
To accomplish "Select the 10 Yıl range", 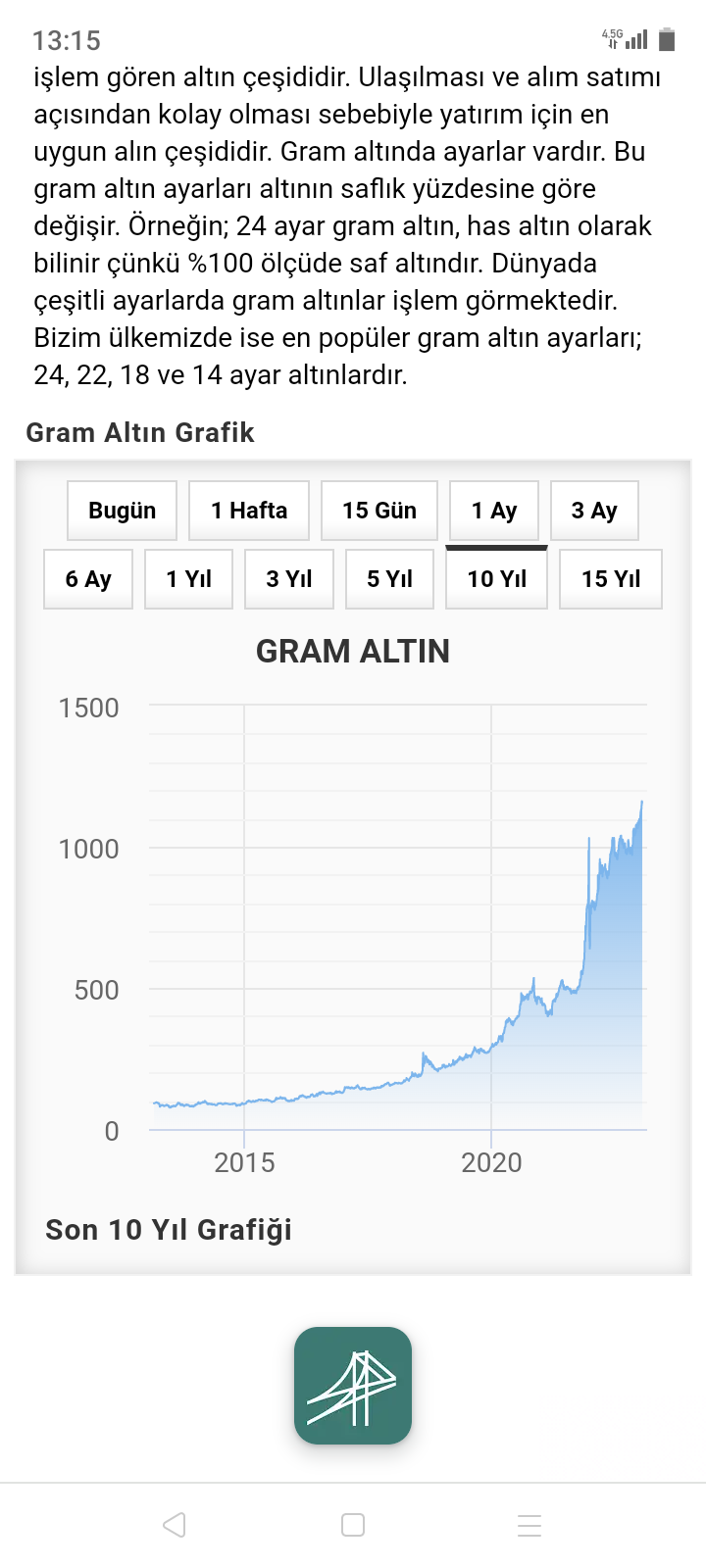I will [x=497, y=579].
